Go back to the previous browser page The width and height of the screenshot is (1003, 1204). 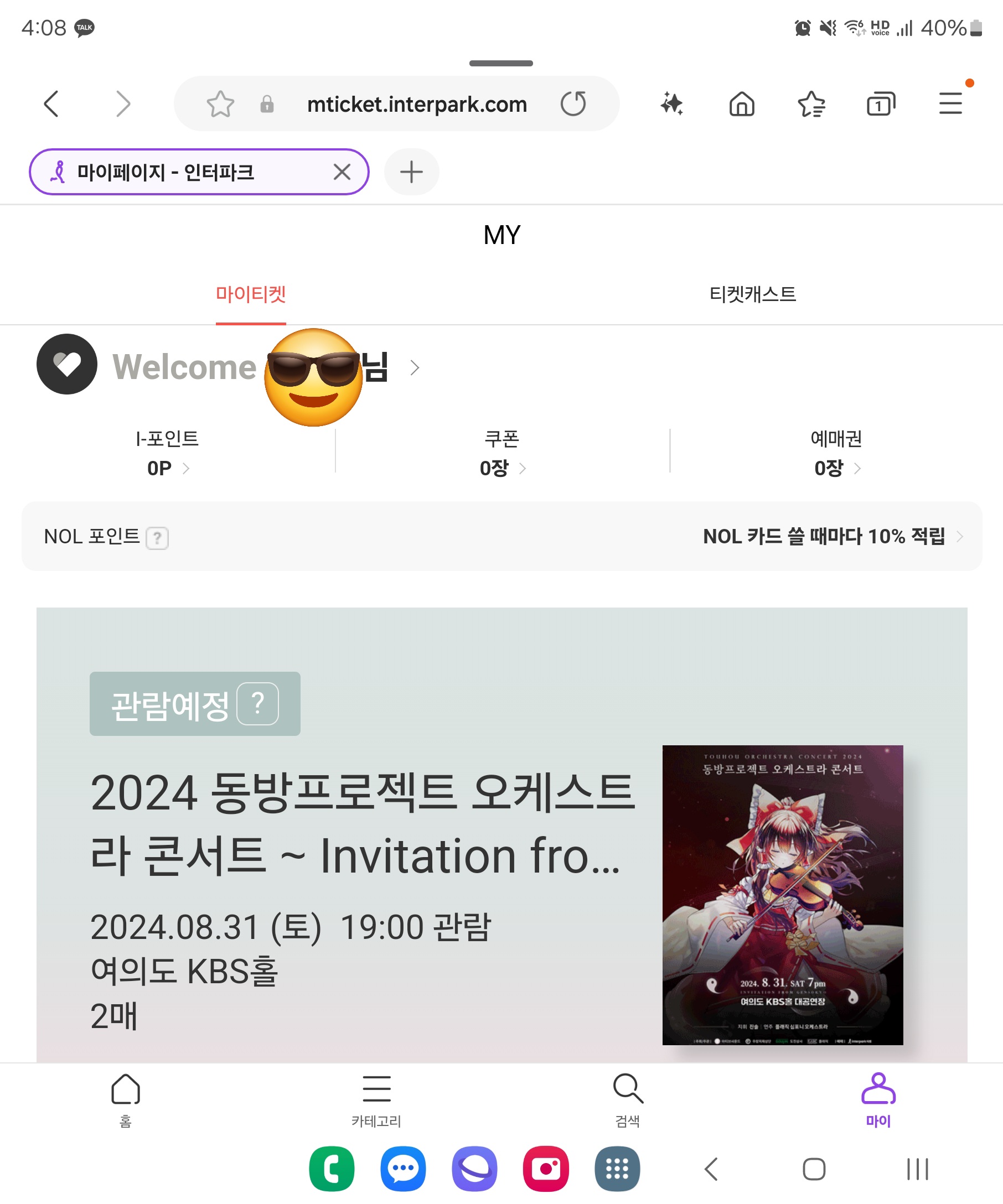[x=51, y=105]
